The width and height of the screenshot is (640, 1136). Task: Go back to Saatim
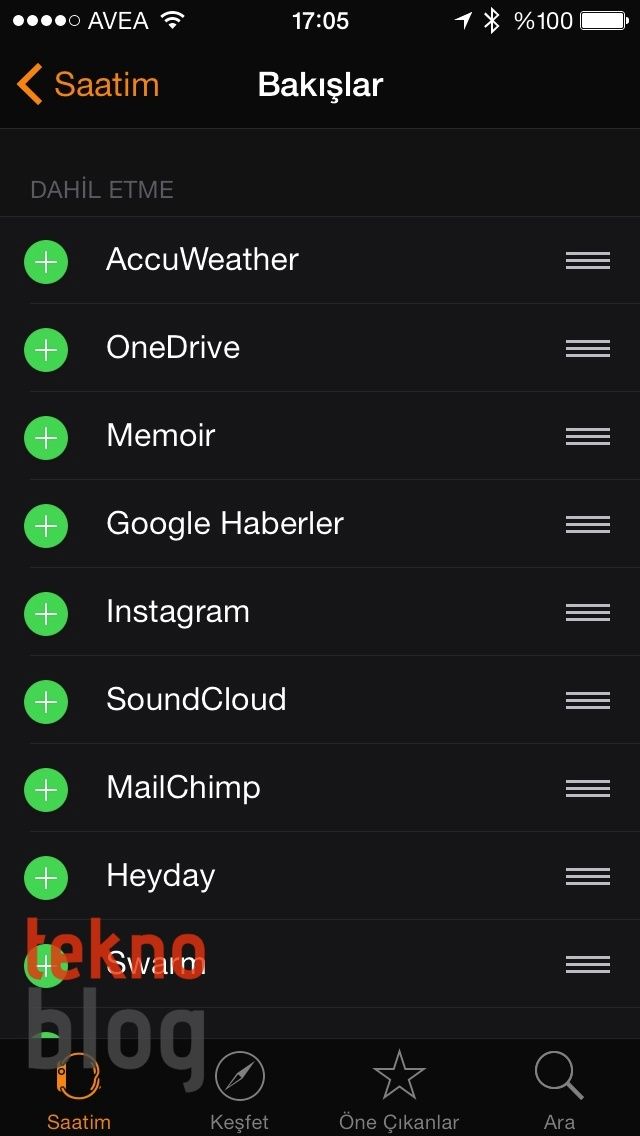pos(88,85)
